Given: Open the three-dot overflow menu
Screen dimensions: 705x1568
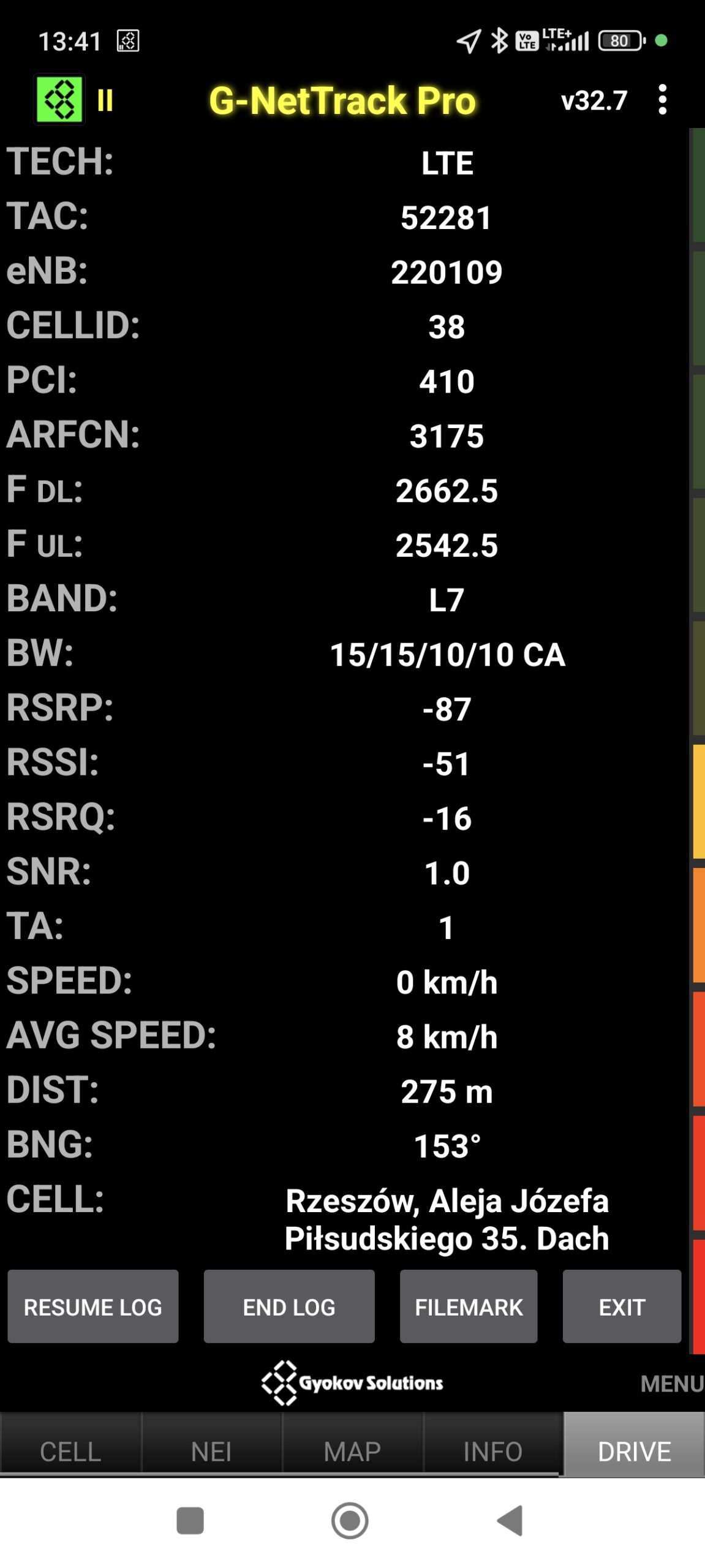Looking at the screenshot, I should [x=662, y=100].
